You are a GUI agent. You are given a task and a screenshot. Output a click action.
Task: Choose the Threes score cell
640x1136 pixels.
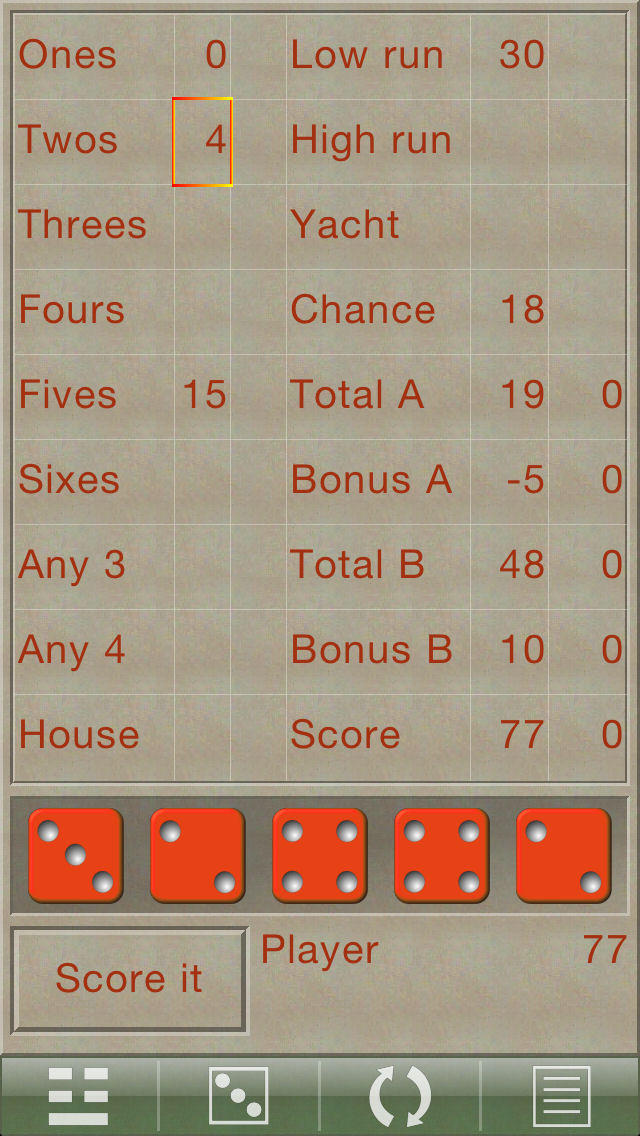coord(202,227)
